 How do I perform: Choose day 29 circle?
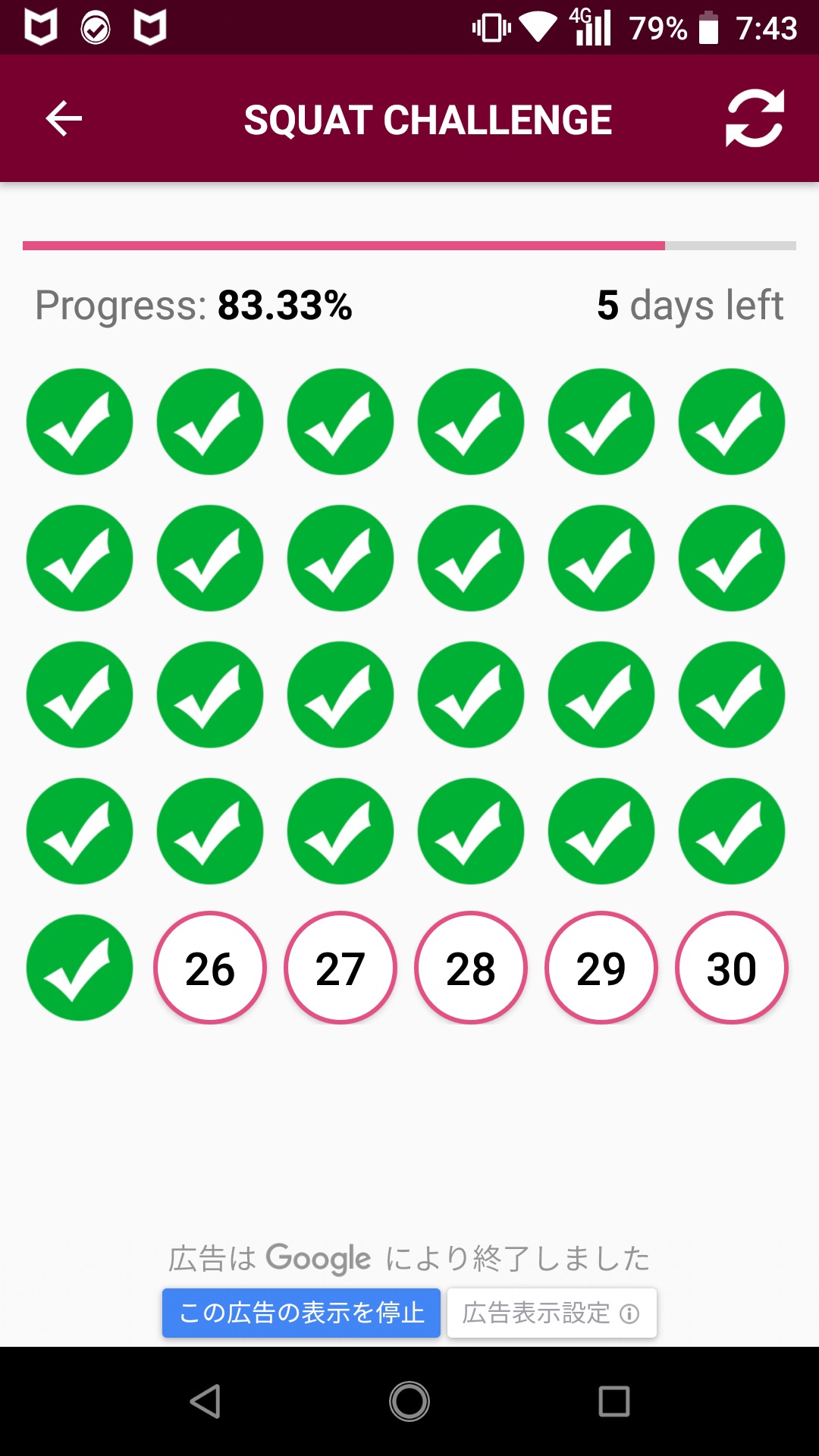pyautogui.click(x=601, y=968)
